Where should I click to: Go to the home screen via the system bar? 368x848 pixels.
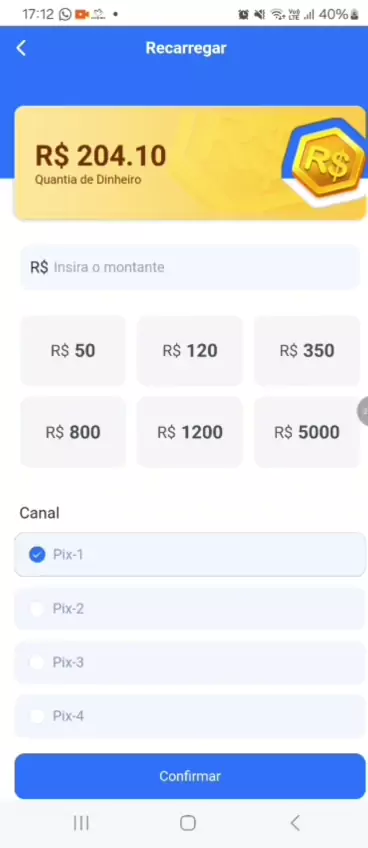188,823
